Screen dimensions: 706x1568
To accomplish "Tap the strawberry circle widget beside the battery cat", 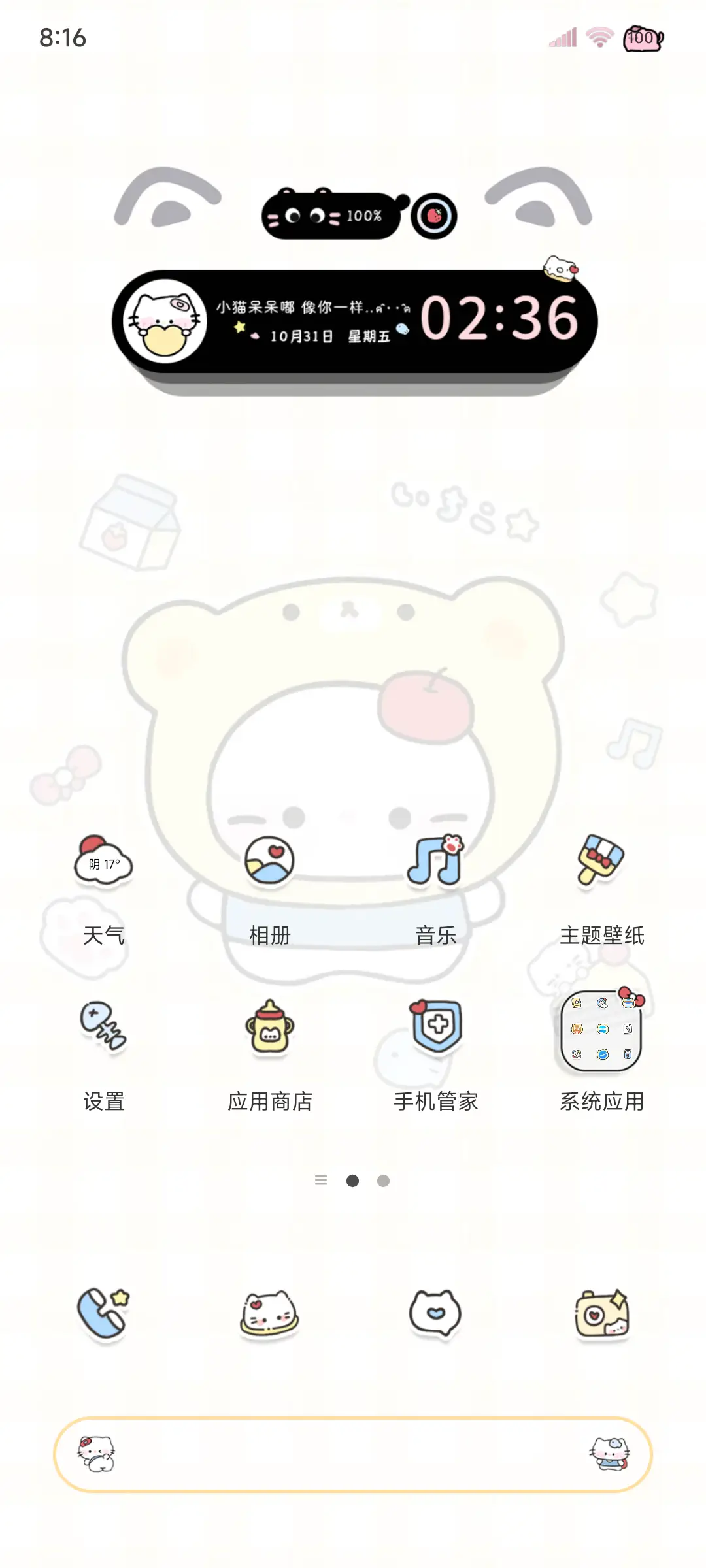I will [x=433, y=216].
